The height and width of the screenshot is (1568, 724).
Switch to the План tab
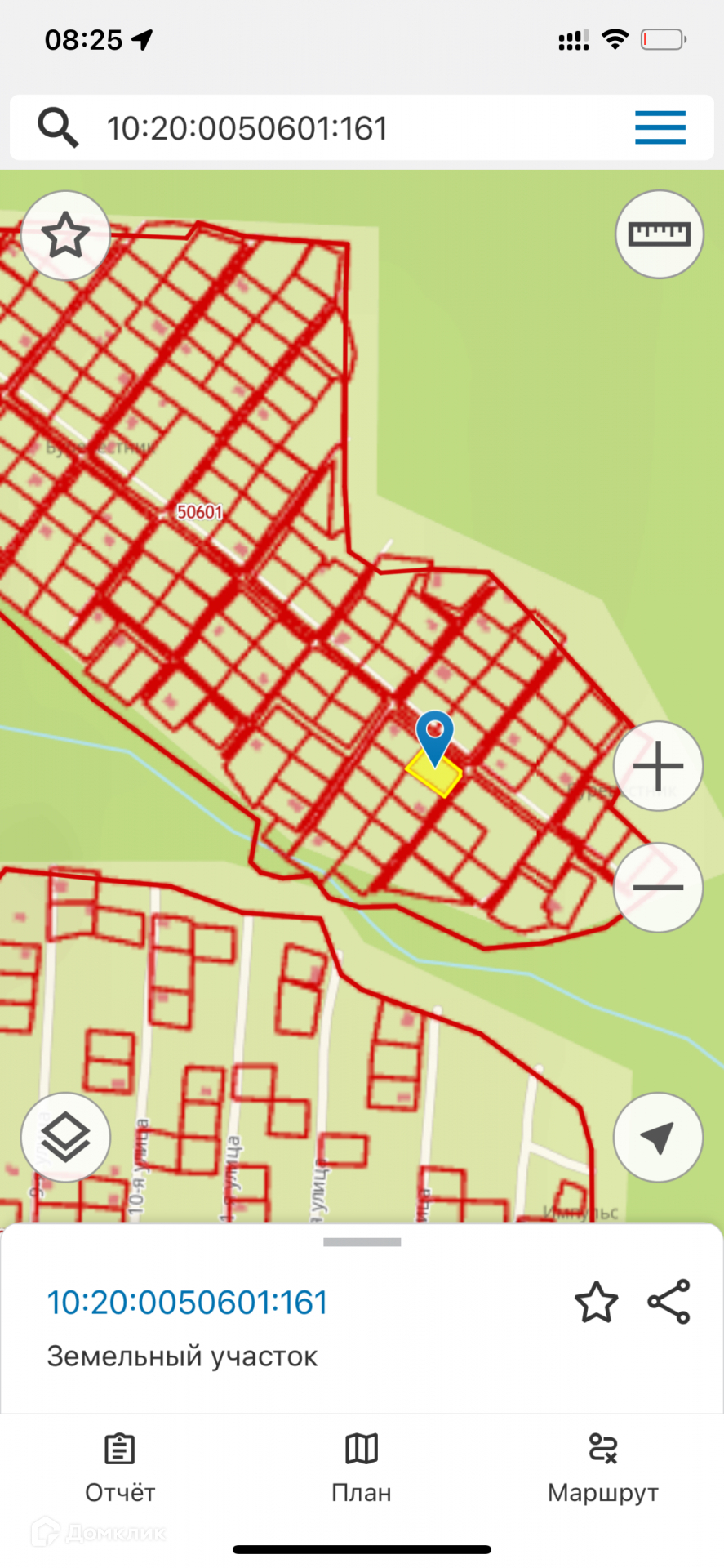[362, 1468]
